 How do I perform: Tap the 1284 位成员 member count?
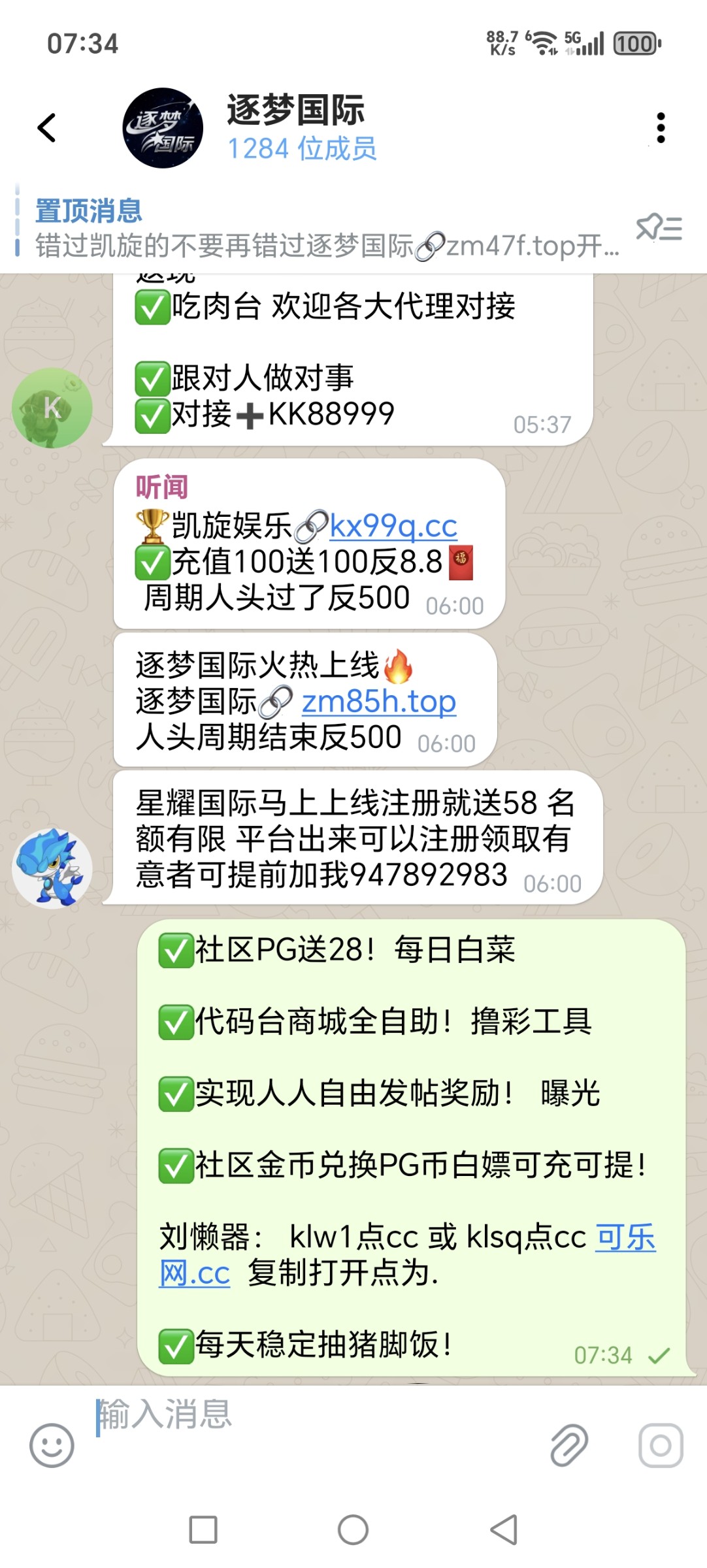coord(303,149)
